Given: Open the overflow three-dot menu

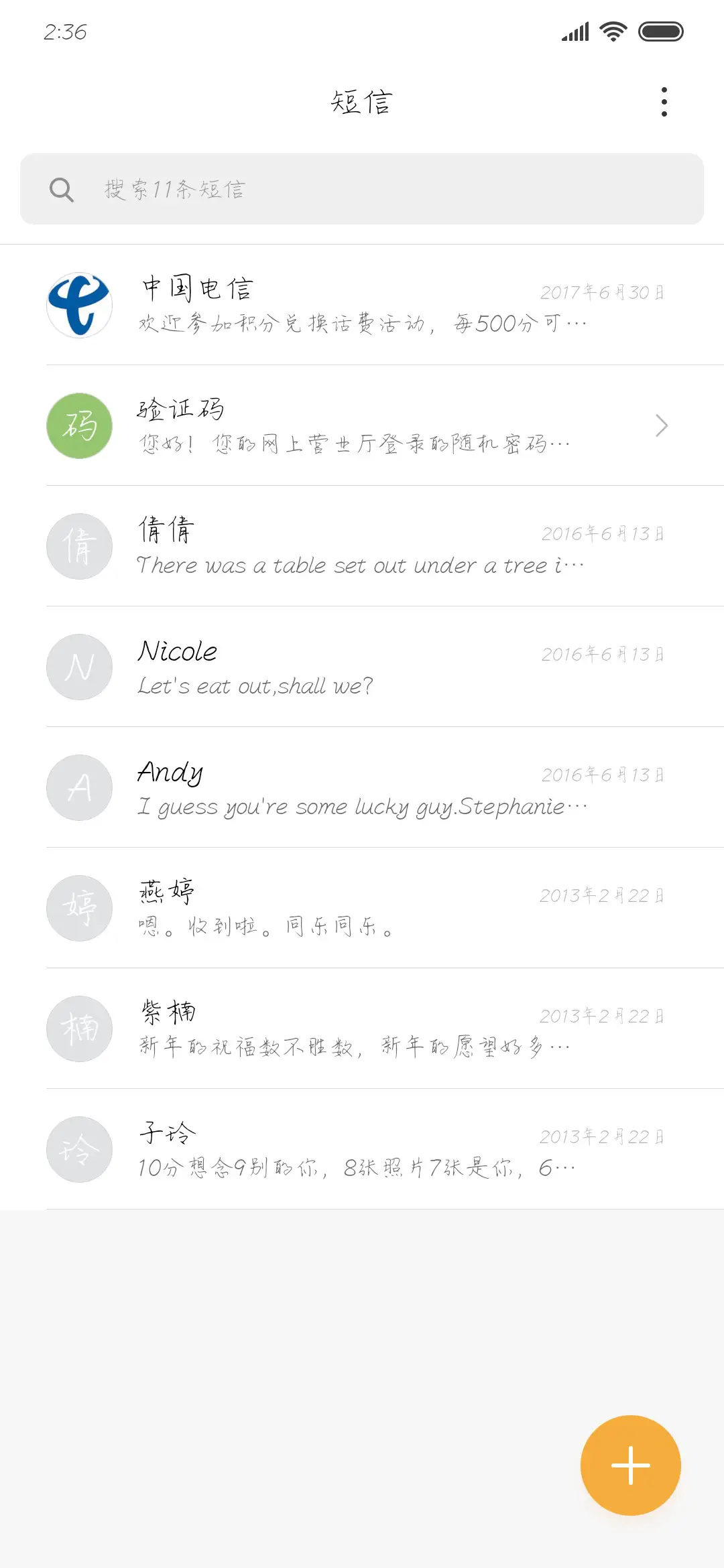Looking at the screenshot, I should click(664, 101).
